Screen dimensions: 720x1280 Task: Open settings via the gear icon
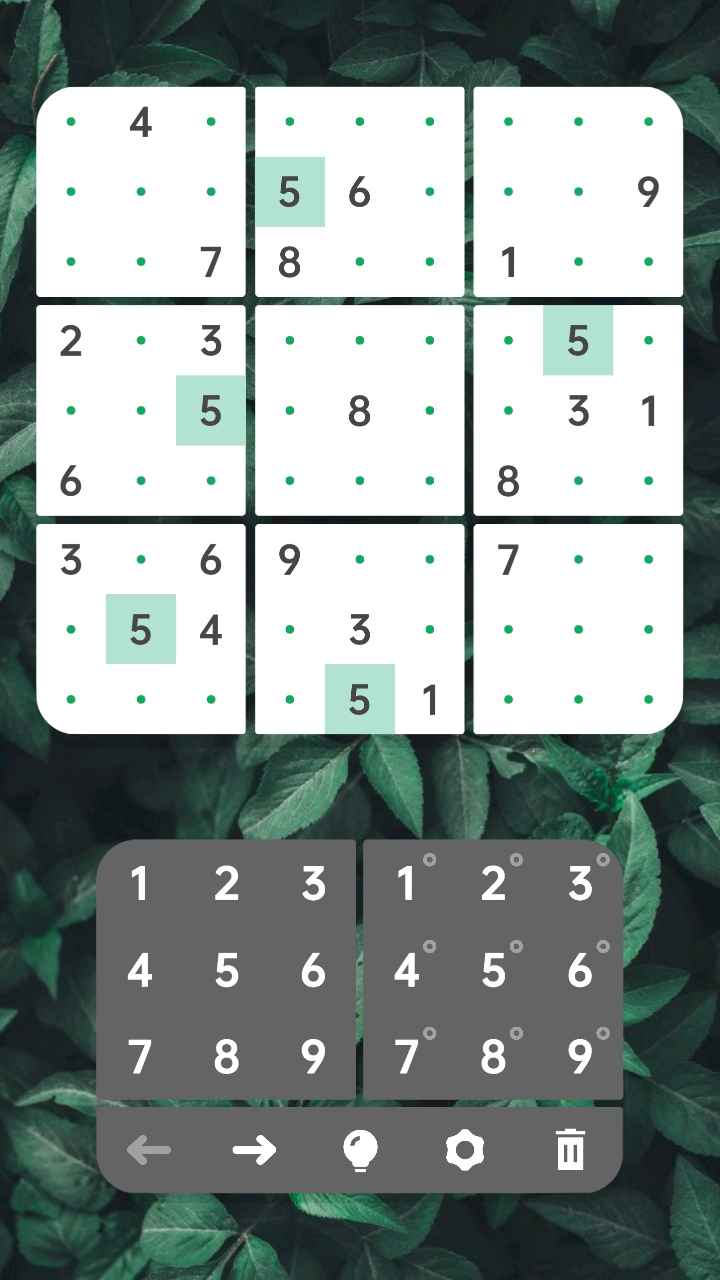pos(465,1151)
